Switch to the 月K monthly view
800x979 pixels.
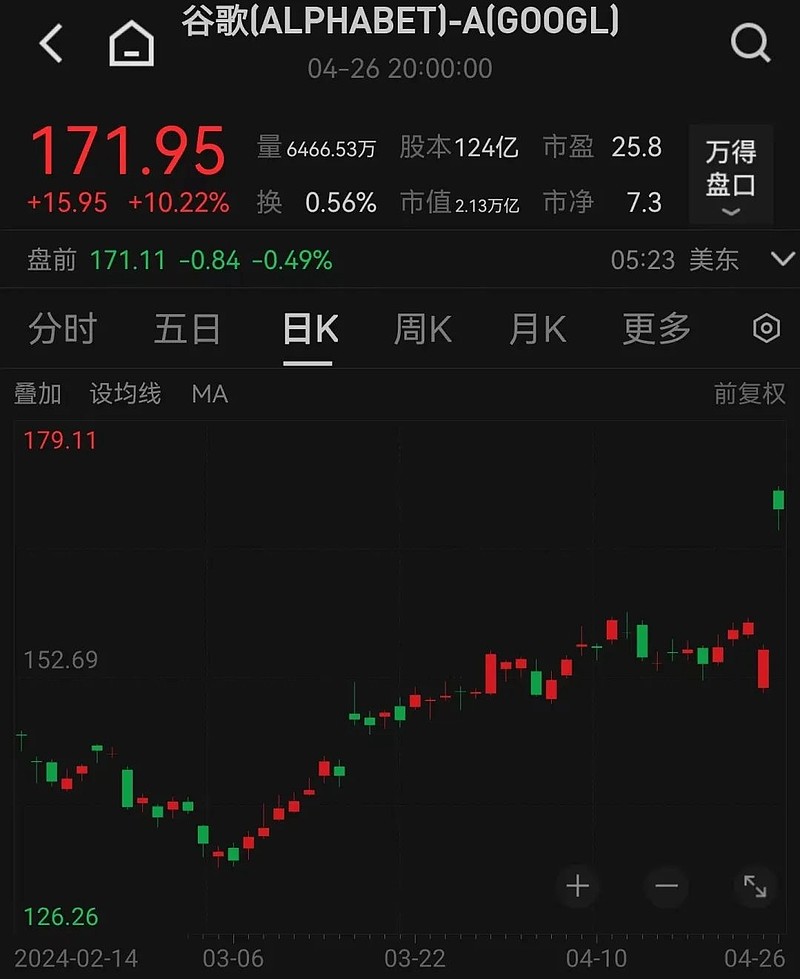pos(537,328)
